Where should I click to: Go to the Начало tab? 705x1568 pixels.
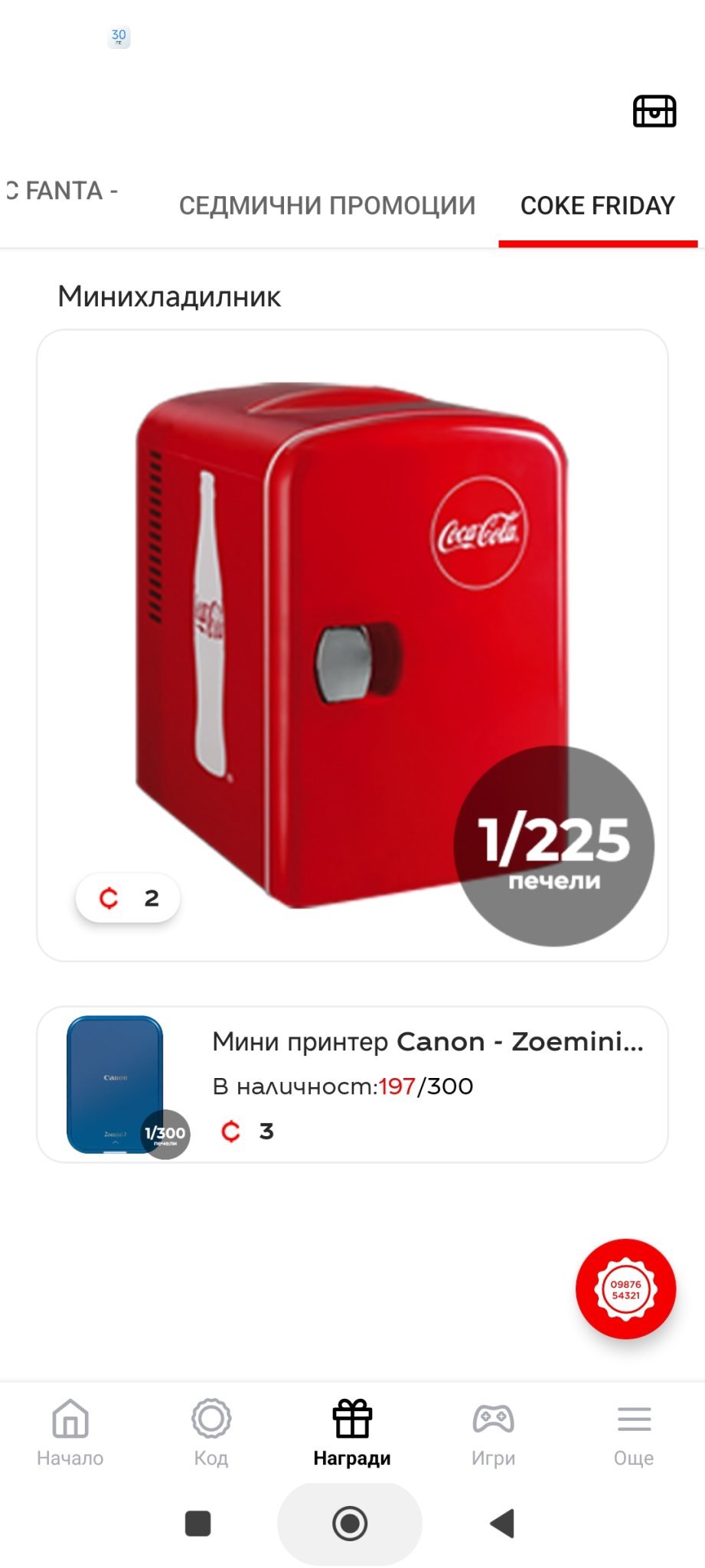(70, 1432)
